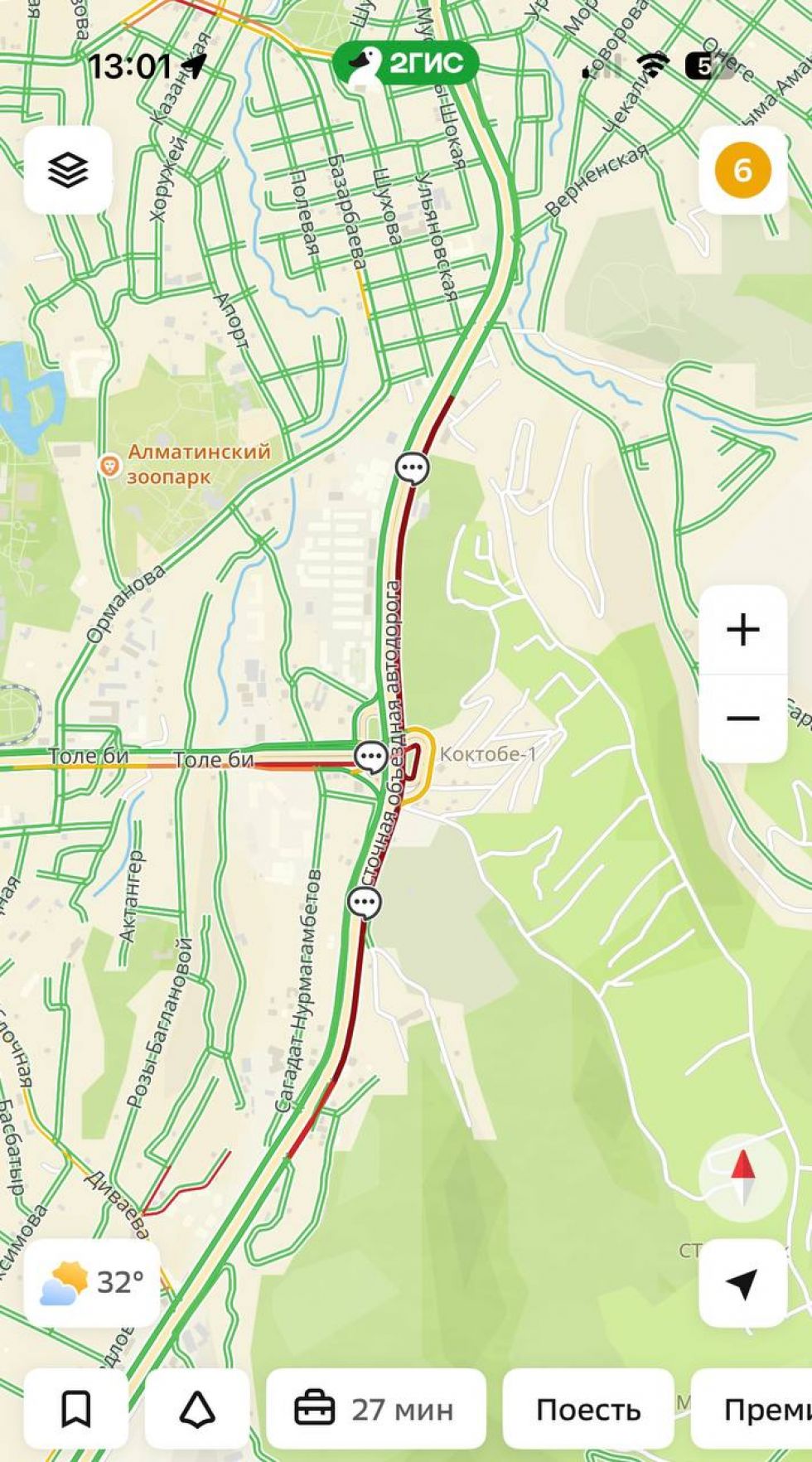
Task: Open the road comment near Сагадат Нурмагамбетов
Action: pyautogui.click(x=365, y=902)
